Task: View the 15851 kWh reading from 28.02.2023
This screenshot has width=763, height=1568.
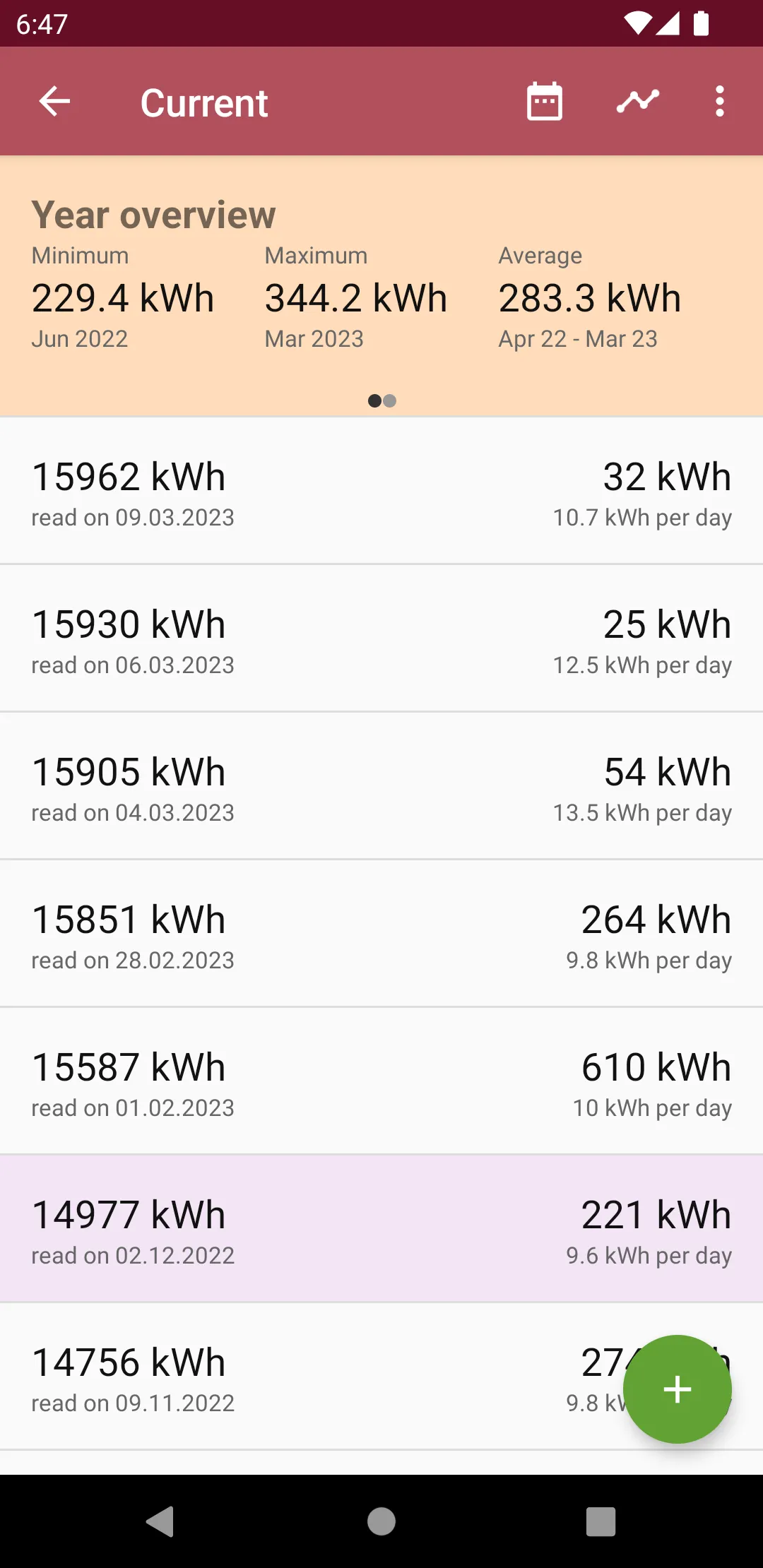Action: point(381,934)
